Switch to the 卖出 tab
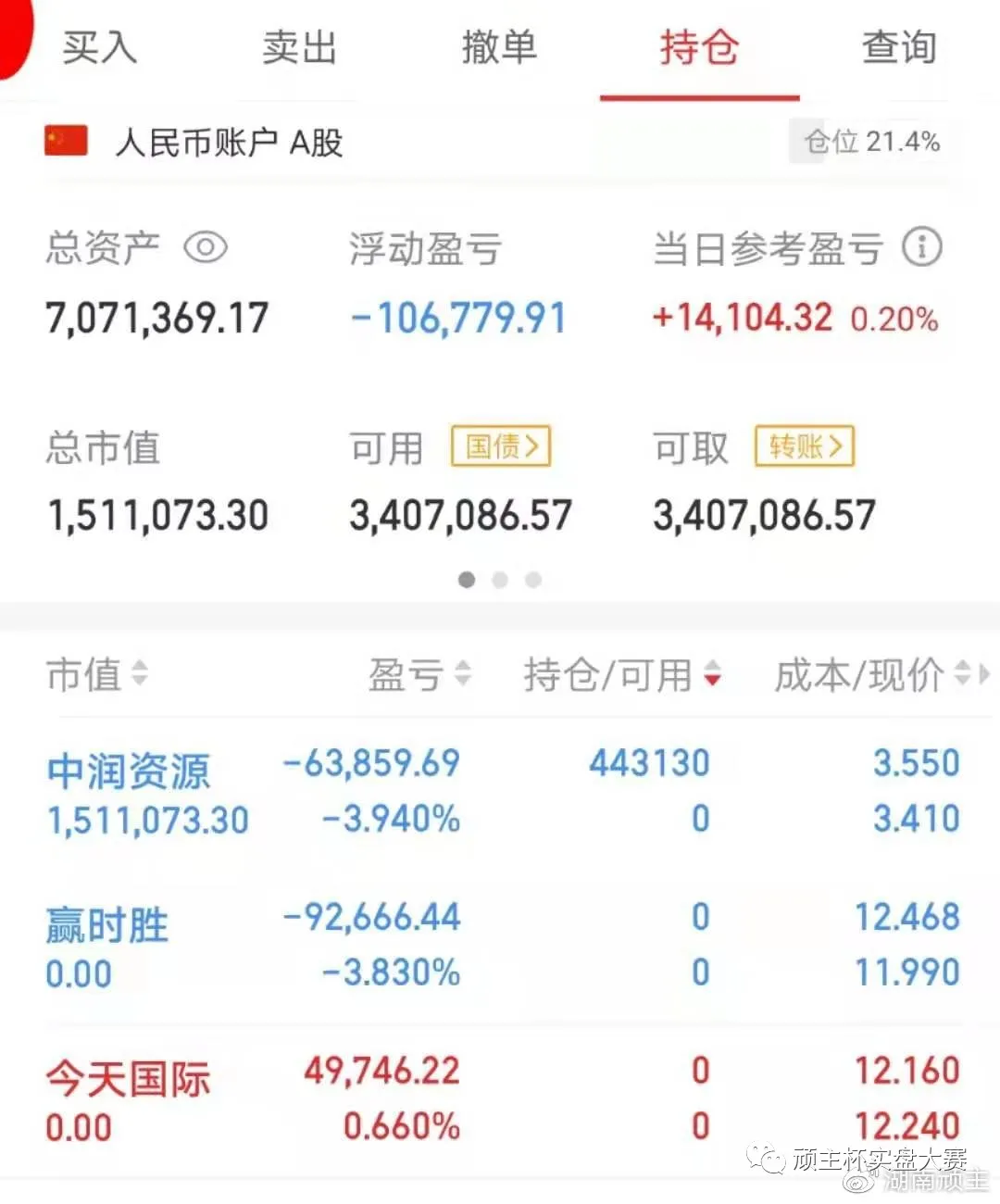Screen dimensions: 1000x1204 [298, 47]
